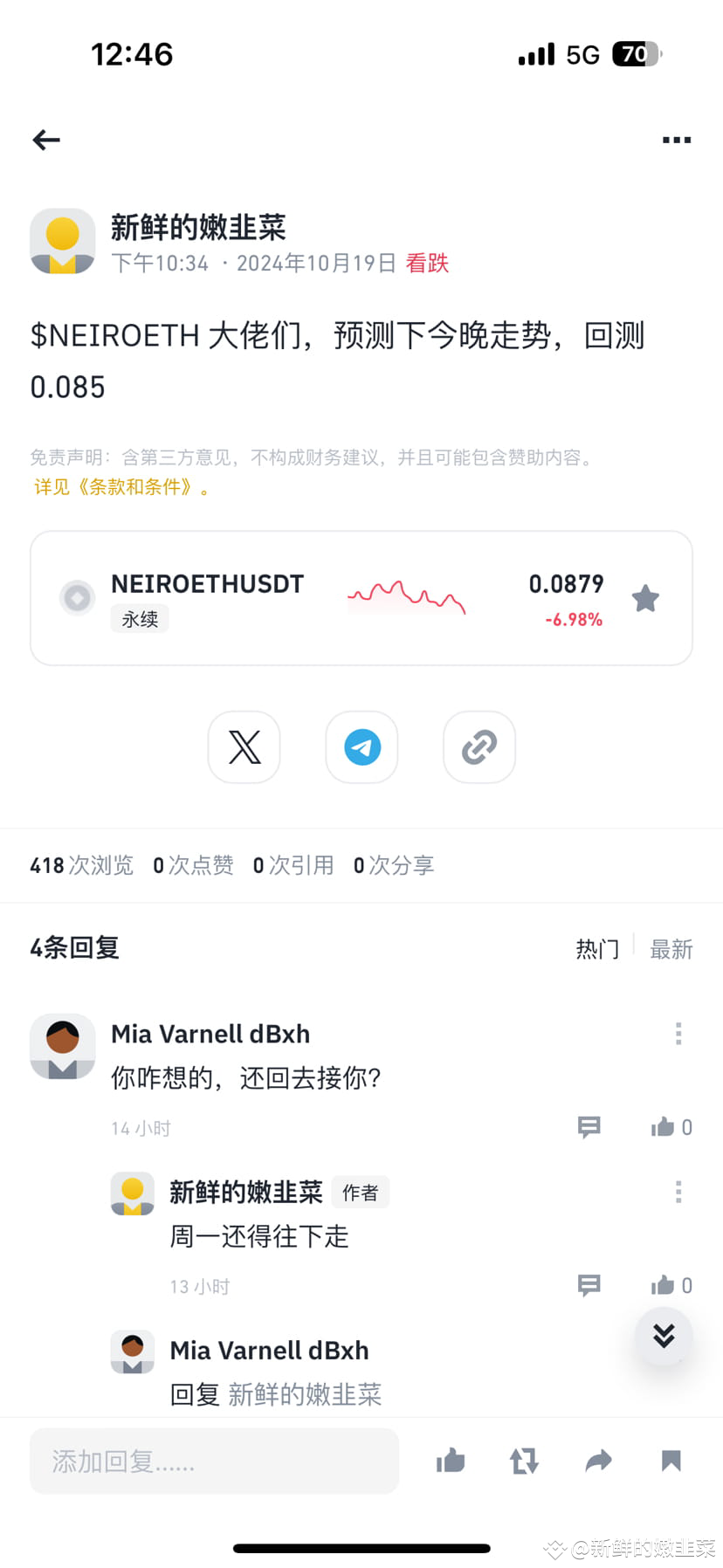Open options menu on Mia Varnell's comment

tap(678, 1034)
